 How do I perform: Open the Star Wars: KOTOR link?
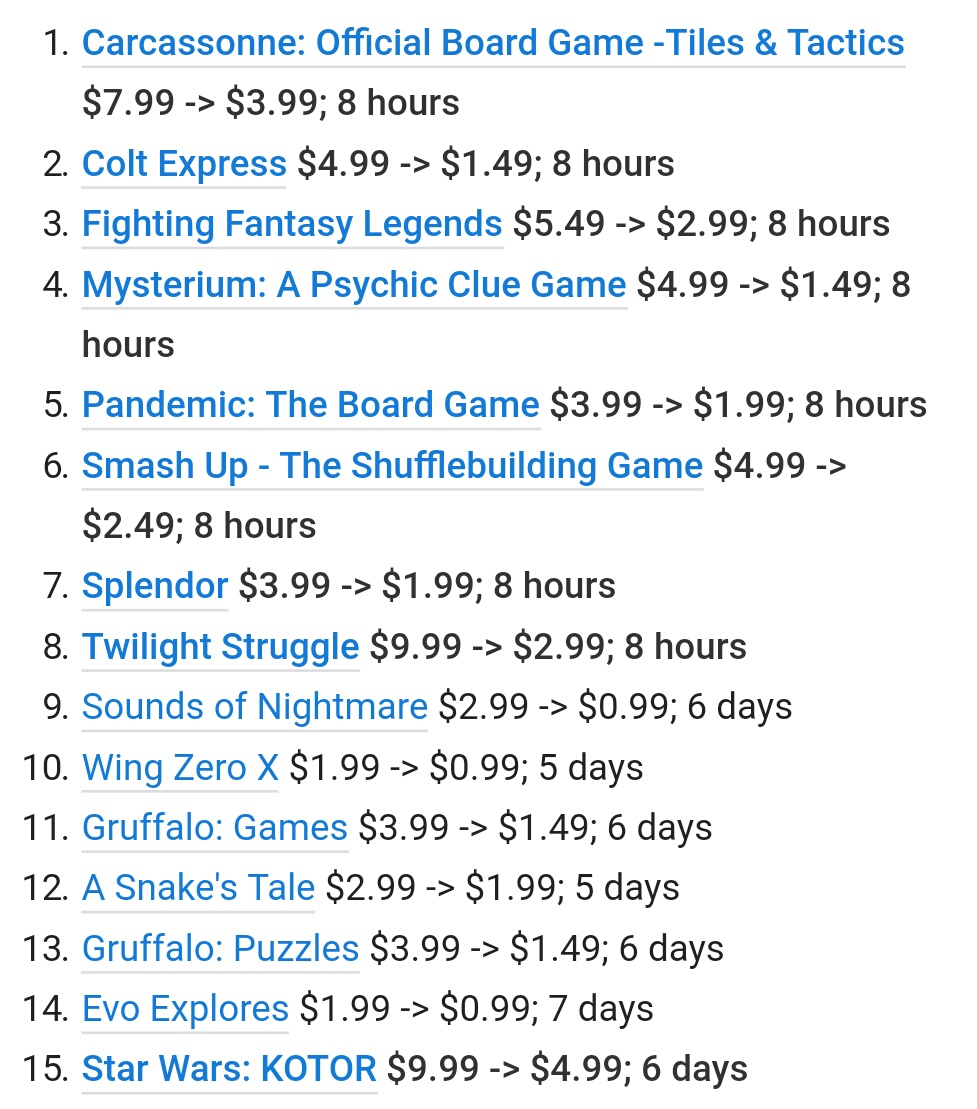(x=229, y=1069)
